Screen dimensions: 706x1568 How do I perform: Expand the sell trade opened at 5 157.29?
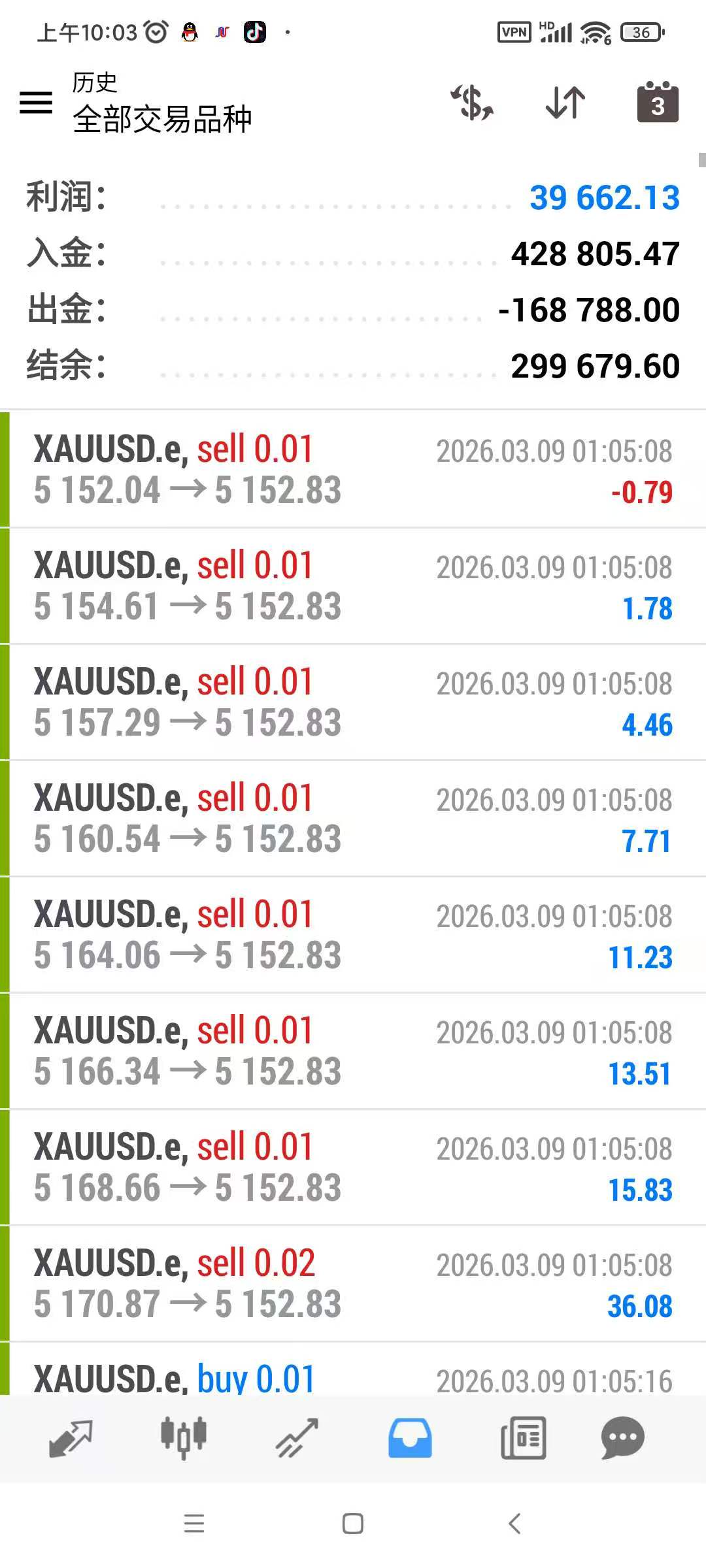(x=353, y=703)
